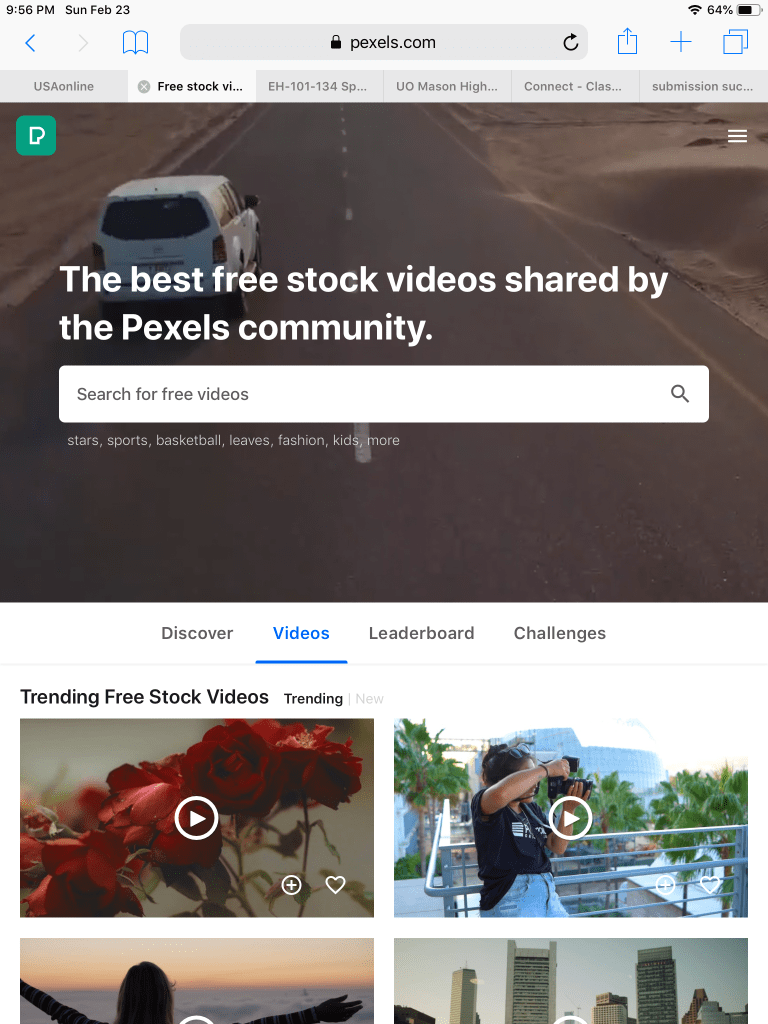Open a new Safari tab
The width and height of the screenshot is (768, 1024).
click(x=681, y=42)
